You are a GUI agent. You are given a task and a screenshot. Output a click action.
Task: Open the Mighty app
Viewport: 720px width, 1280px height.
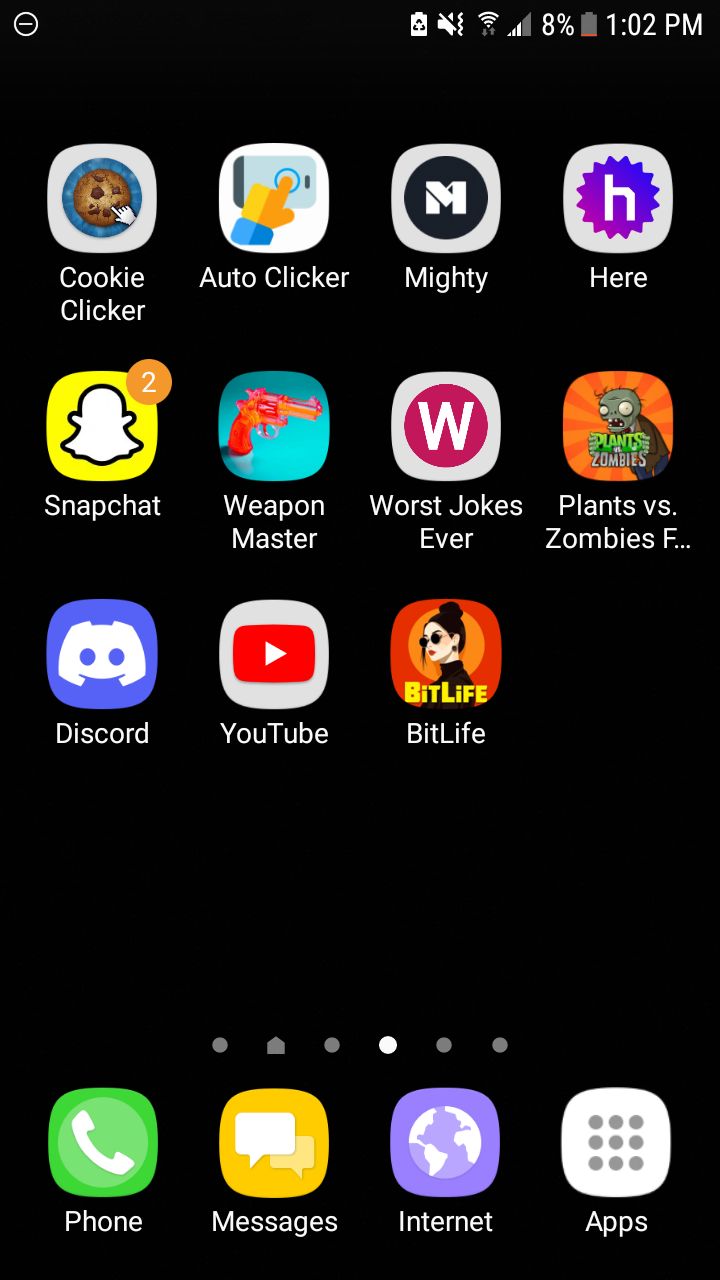click(x=446, y=198)
